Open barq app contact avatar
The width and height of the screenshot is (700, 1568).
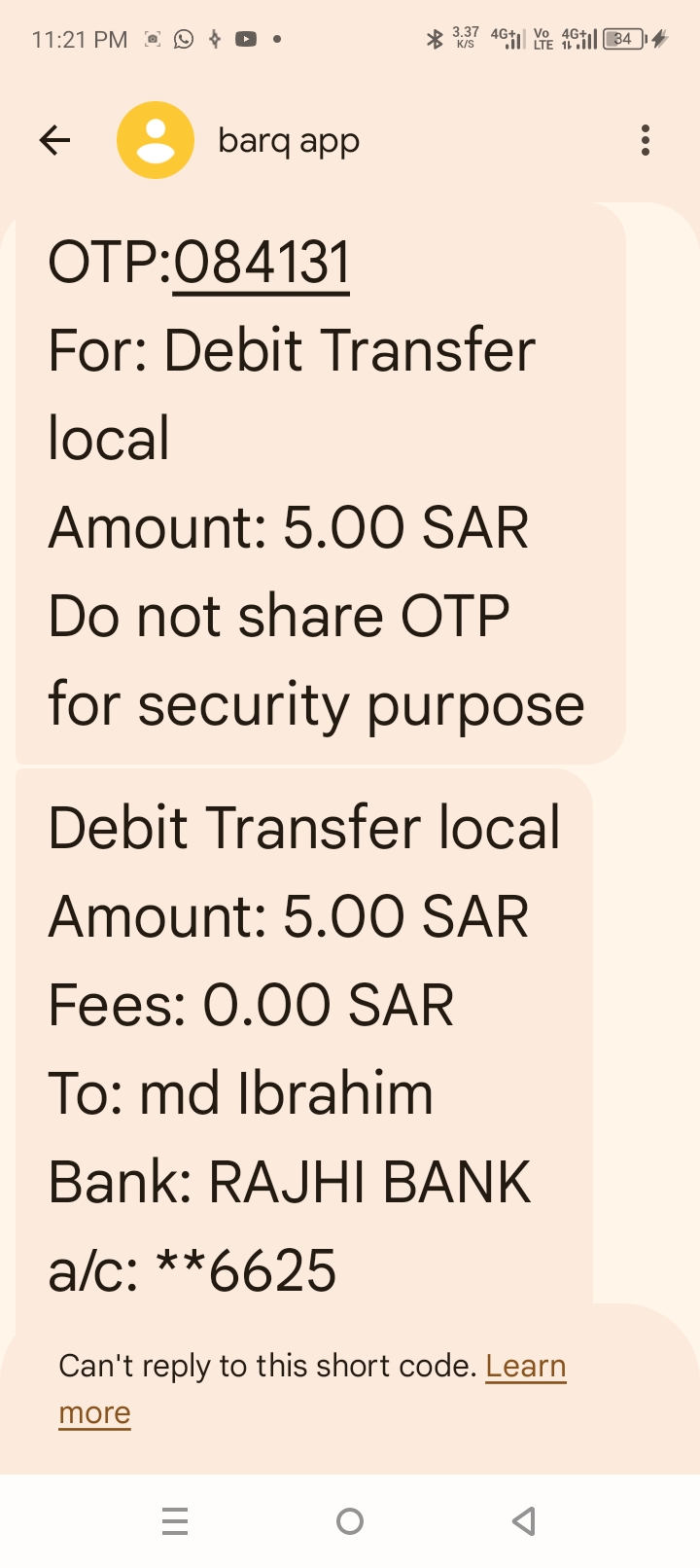click(156, 141)
